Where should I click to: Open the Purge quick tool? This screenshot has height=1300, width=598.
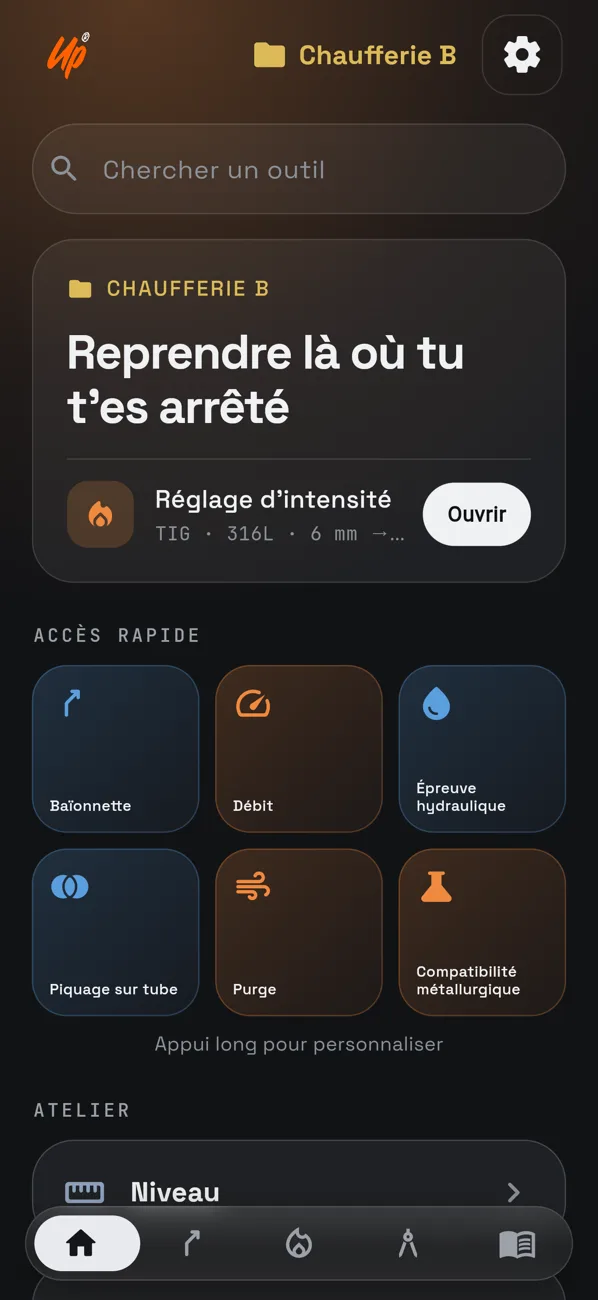(299, 932)
